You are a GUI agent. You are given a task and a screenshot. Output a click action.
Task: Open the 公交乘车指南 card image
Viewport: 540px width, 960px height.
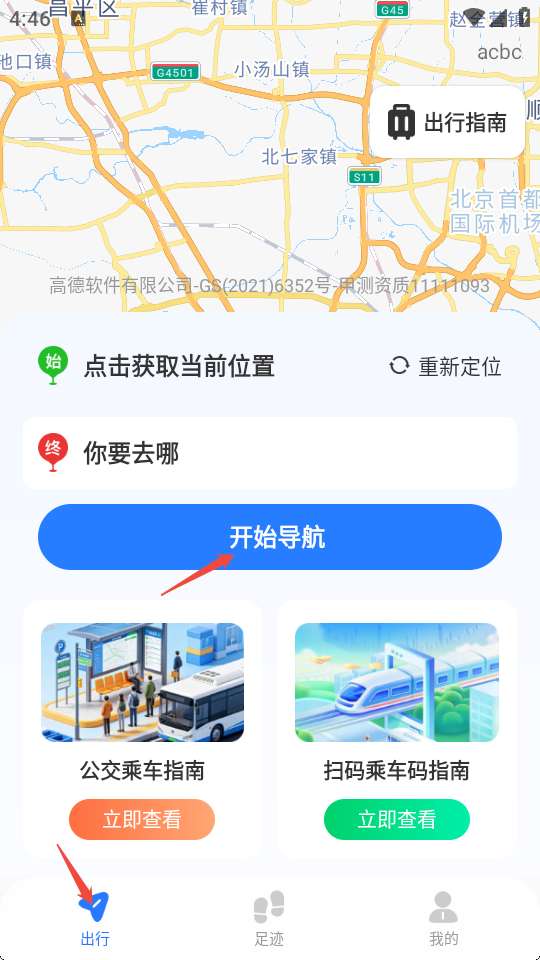coord(142,682)
